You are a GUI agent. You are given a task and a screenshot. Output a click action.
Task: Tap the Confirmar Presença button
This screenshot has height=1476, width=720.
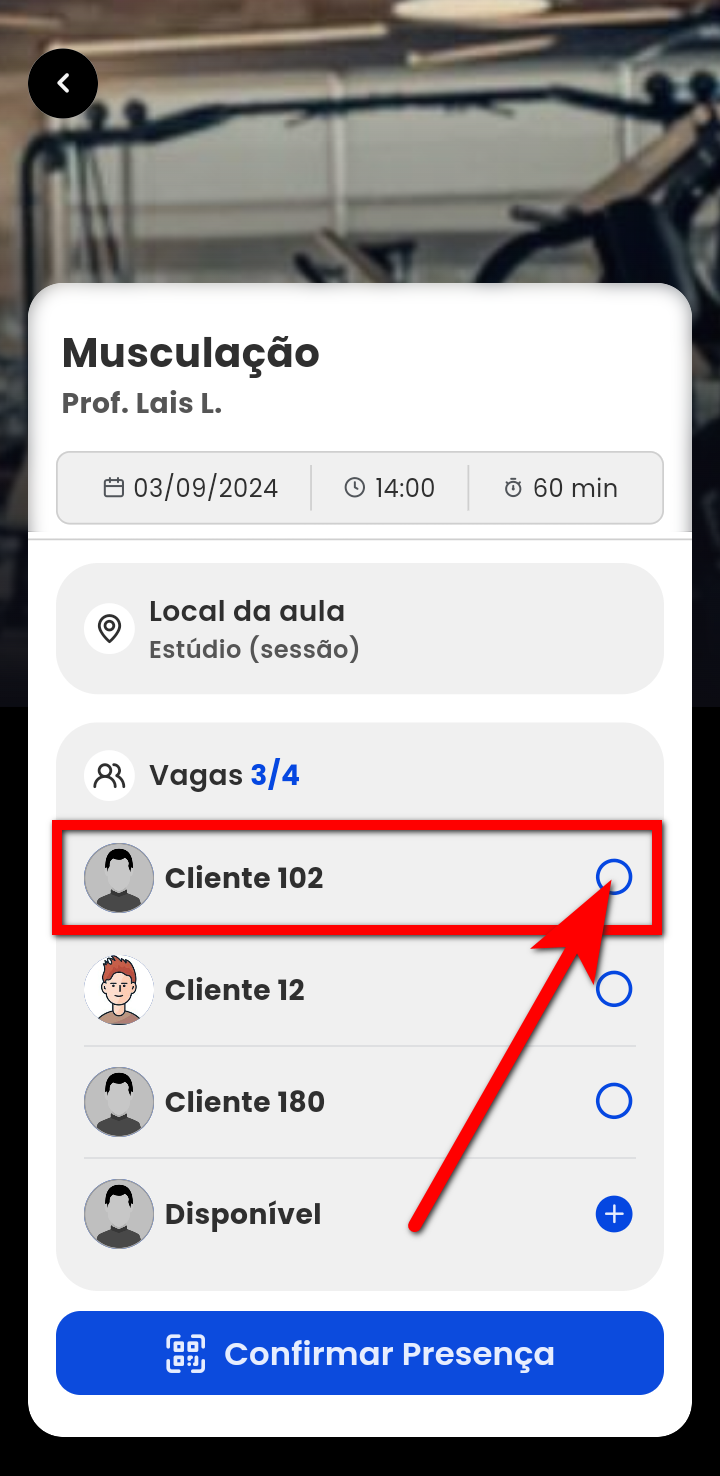pyautogui.click(x=360, y=1353)
